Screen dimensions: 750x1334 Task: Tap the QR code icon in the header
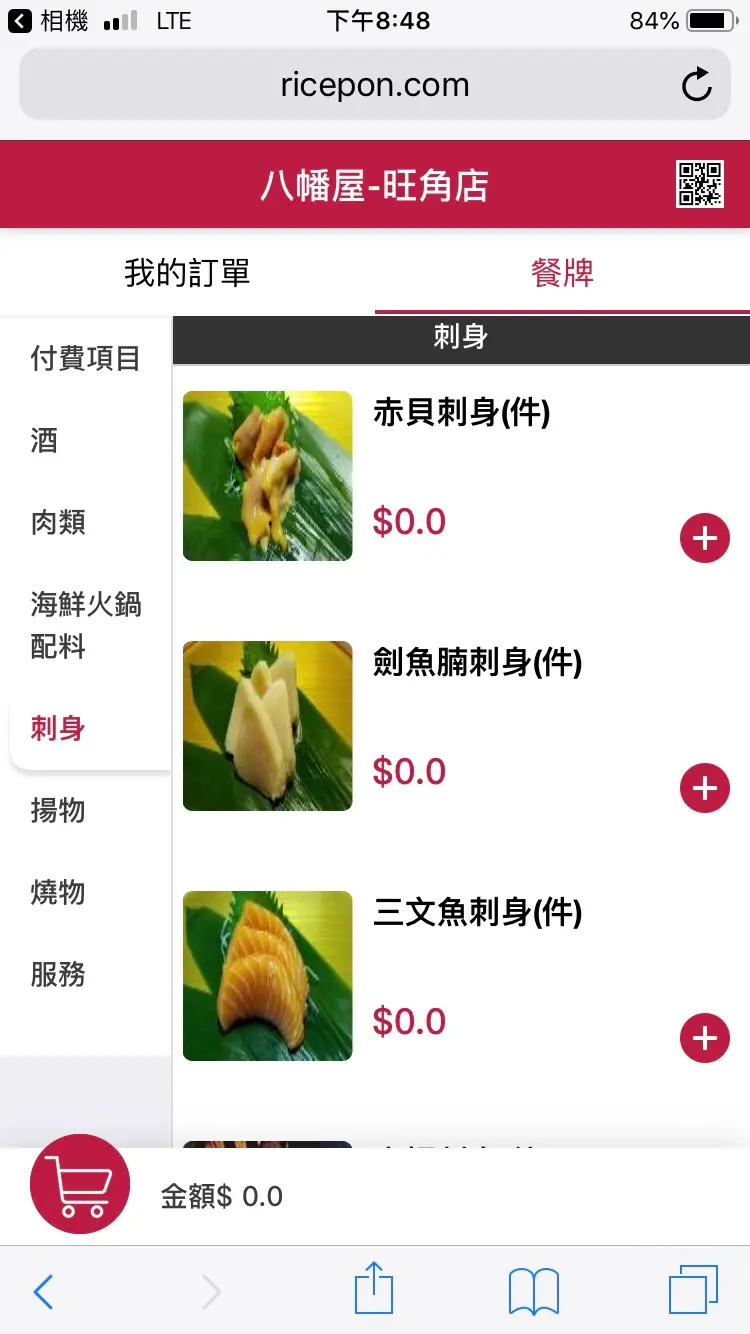coord(700,184)
